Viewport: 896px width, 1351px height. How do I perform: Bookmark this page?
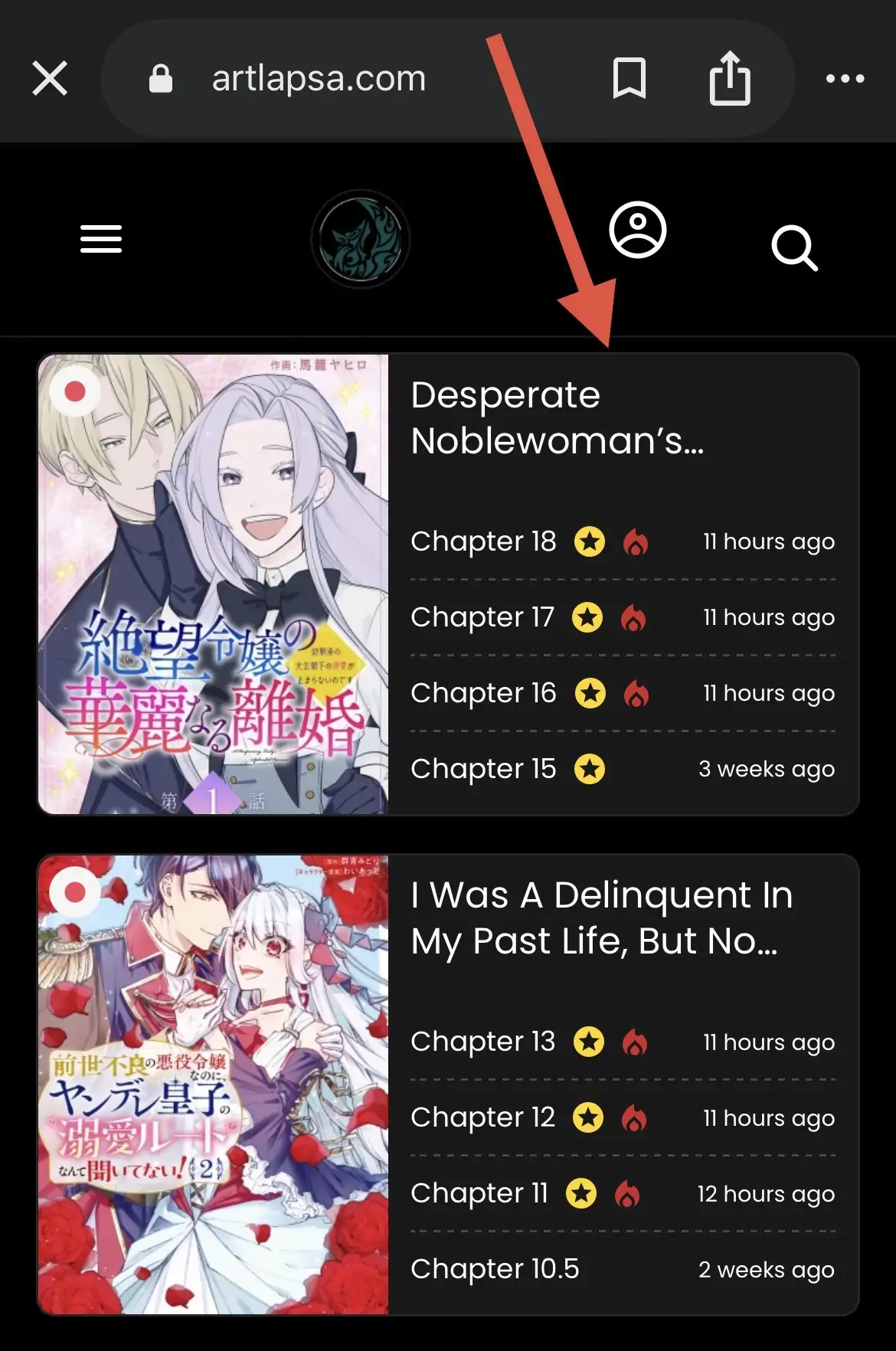(629, 78)
